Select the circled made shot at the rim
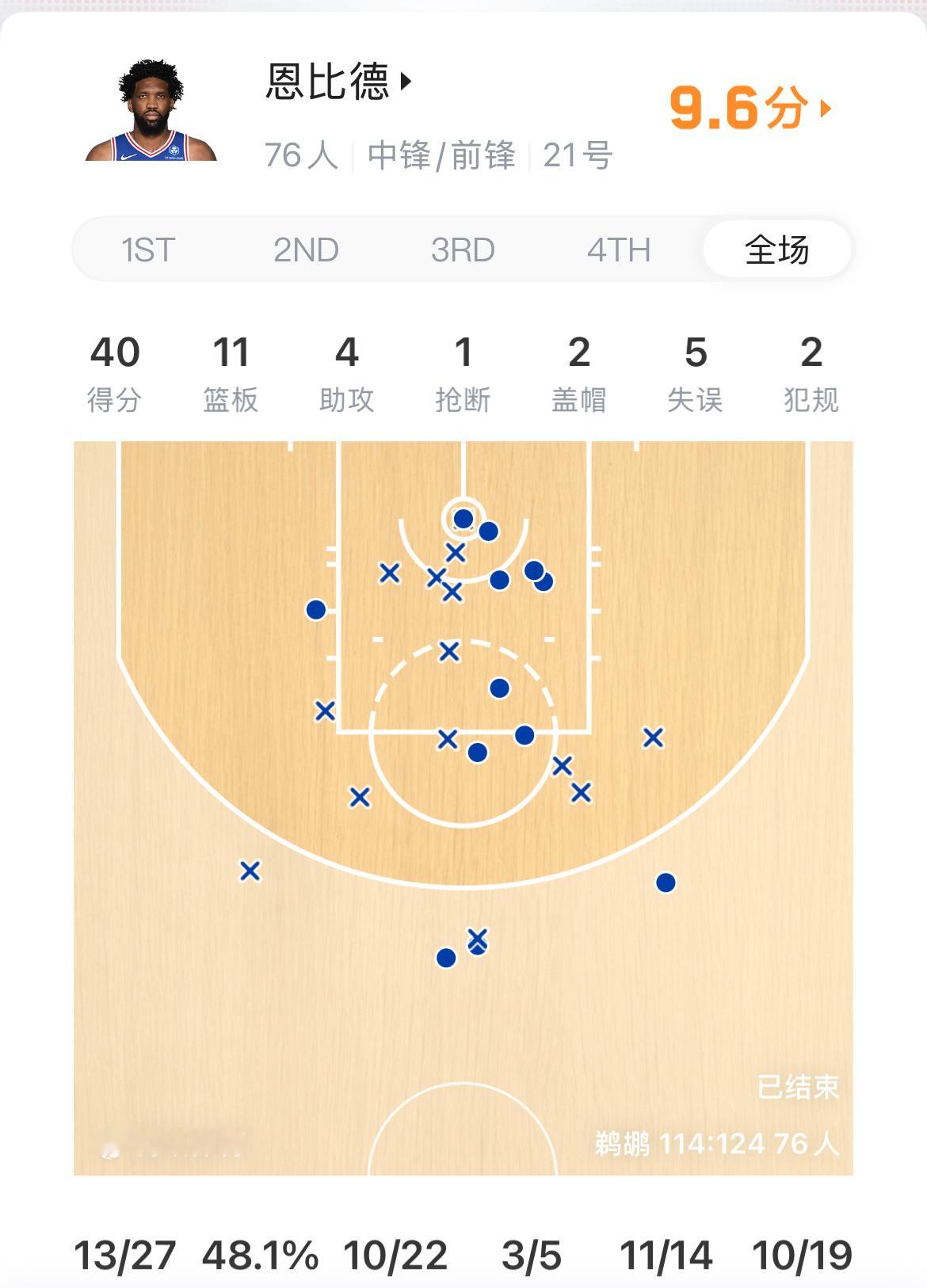Image resolution: width=927 pixels, height=1288 pixels. [462, 518]
